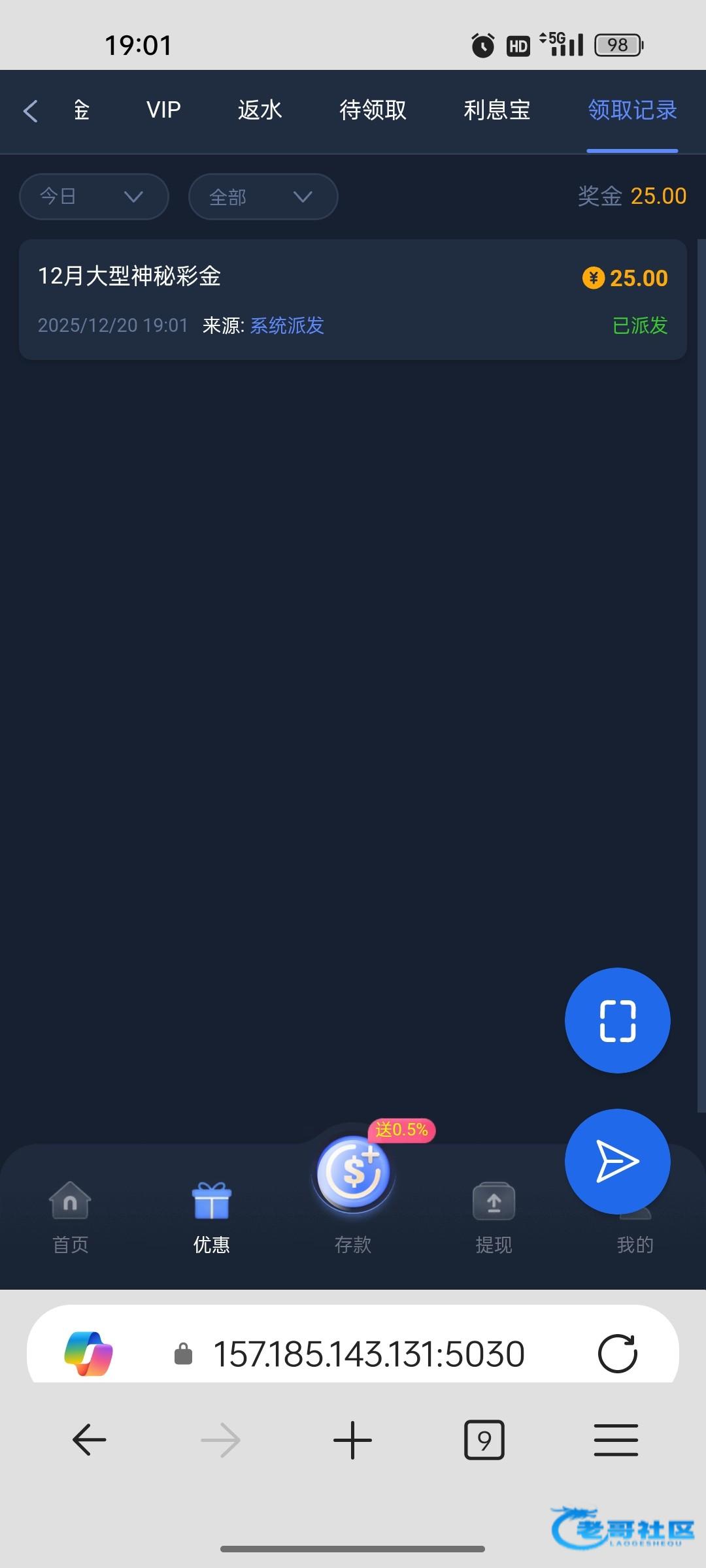View the 9 open browser tabs
This screenshot has height=1568, width=706.
(x=484, y=1440)
